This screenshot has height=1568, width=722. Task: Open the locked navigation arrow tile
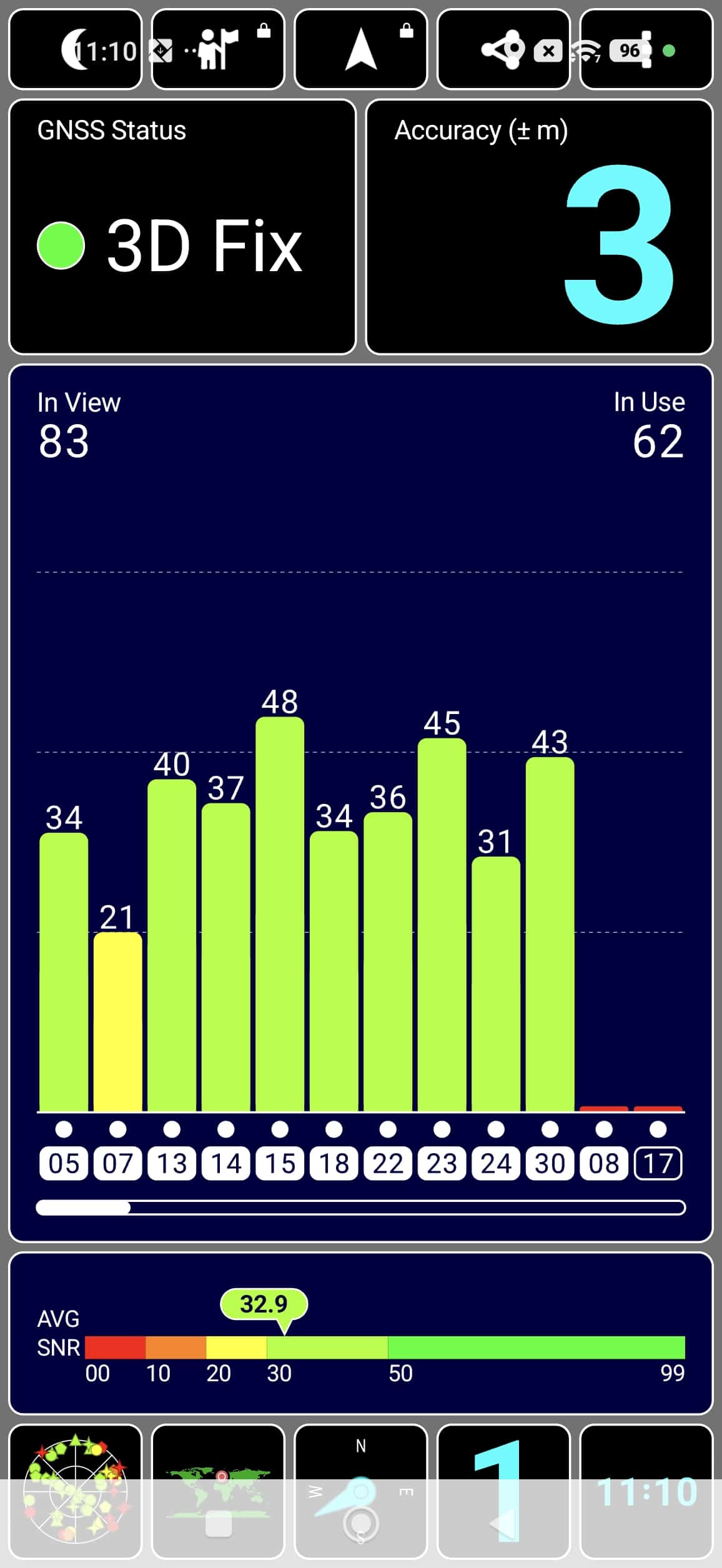point(360,50)
